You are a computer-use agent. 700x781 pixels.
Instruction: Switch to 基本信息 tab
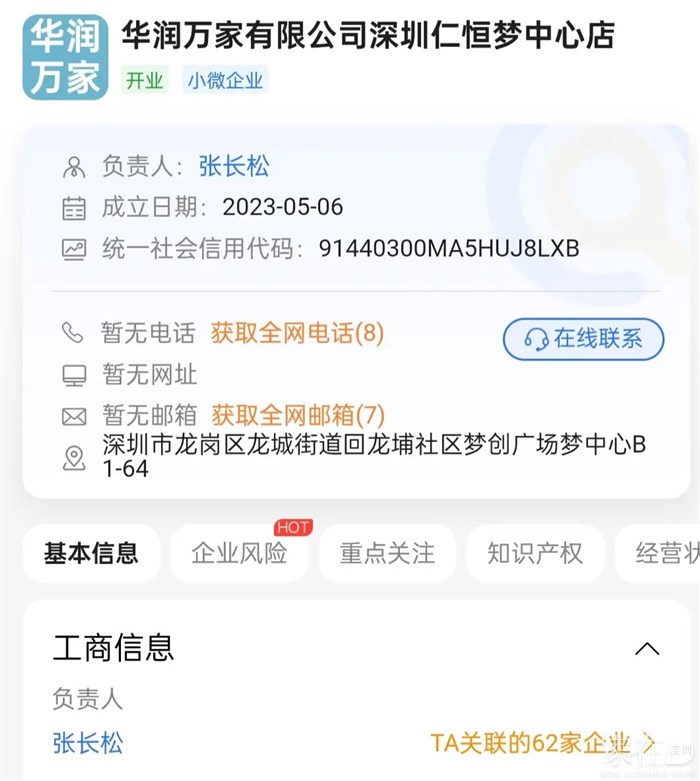tap(91, 553)
